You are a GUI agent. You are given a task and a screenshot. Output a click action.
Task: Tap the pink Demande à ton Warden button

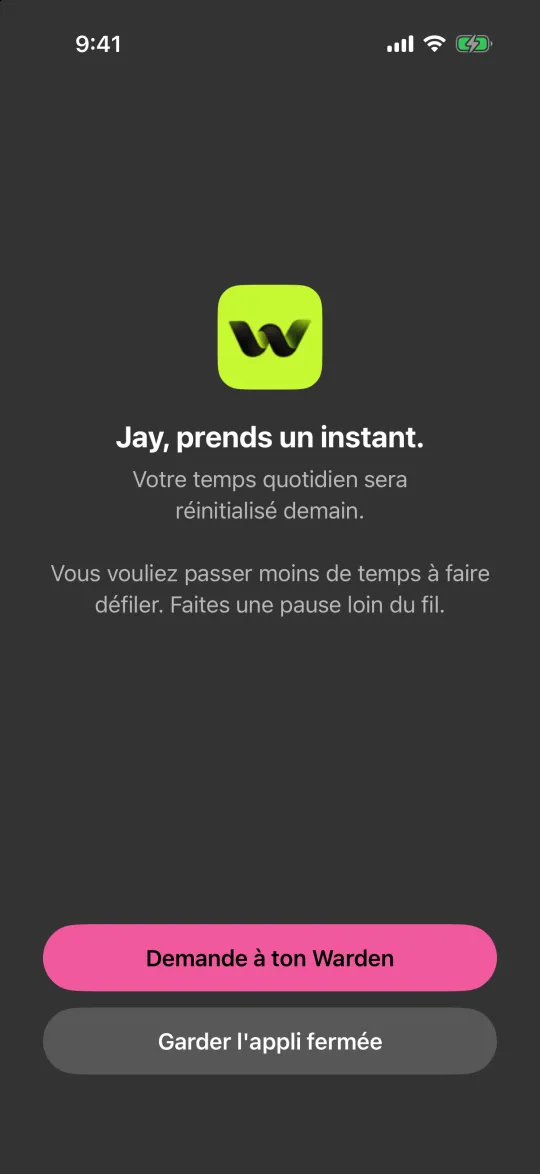coord(270,958)
